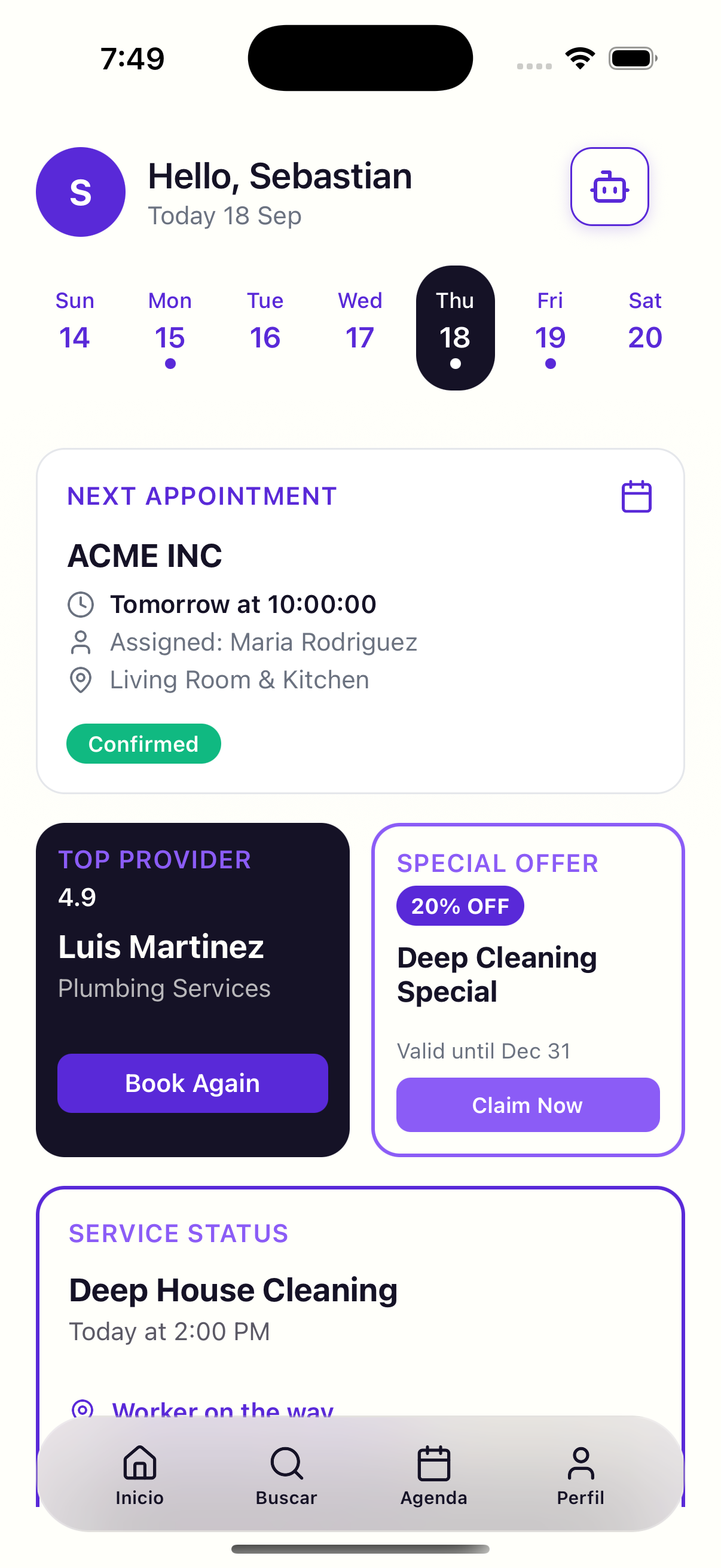The width and height of the screenshot is (721, 1568).
Task: Click the person icon beside Maria Rodriguez
Action: (x=81, y=642)
